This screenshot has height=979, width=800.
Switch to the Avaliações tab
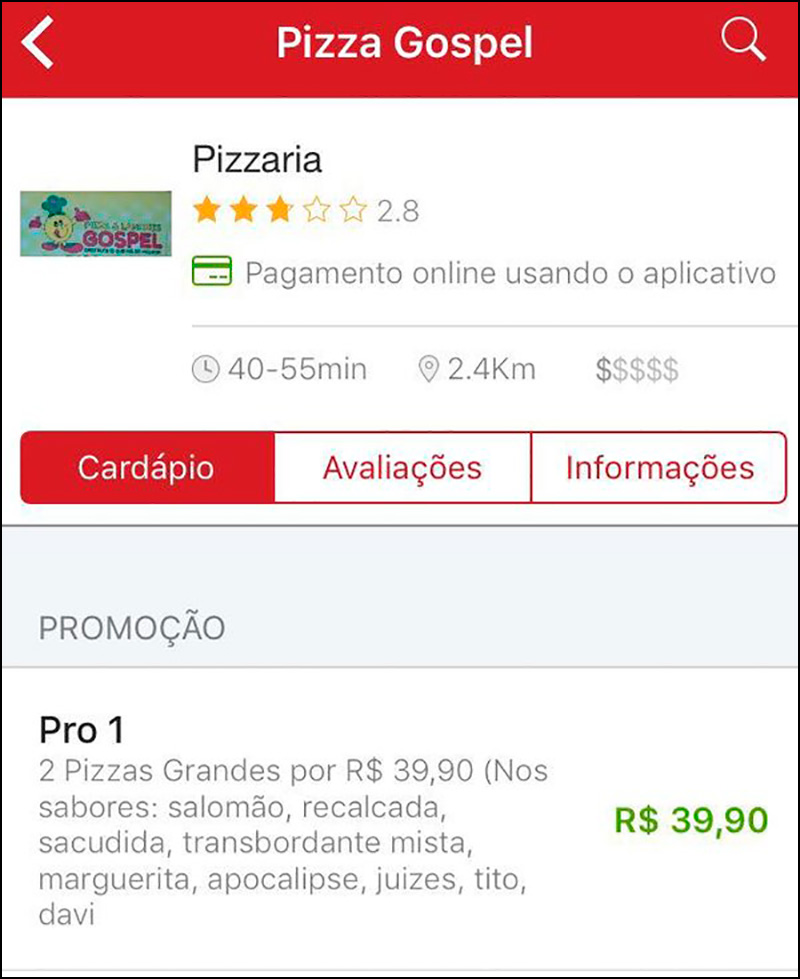point(401,467)
